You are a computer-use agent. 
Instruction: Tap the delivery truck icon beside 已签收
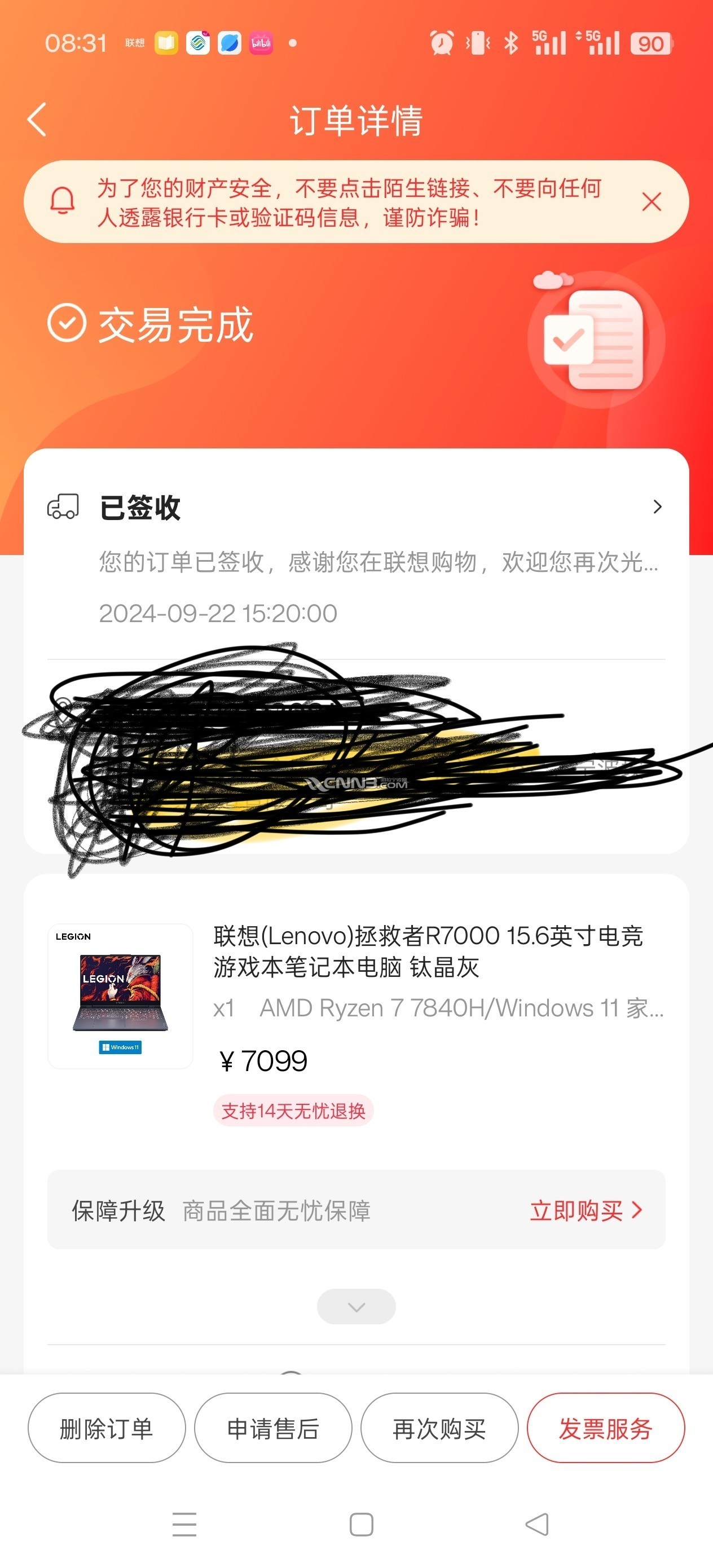pyautogui.click(x=63, y=506)
